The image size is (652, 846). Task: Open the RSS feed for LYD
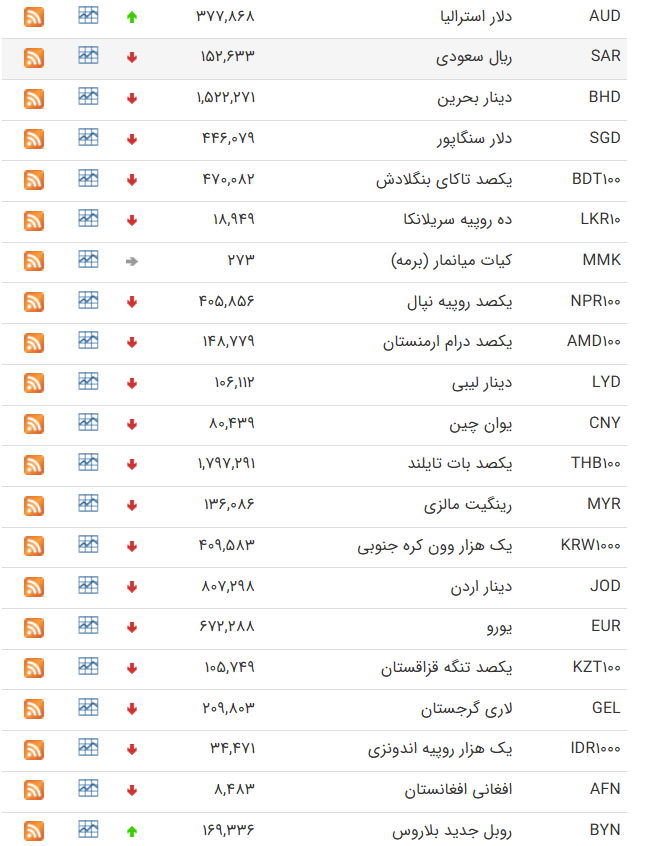pyautogui.click(x=34, y=383)
